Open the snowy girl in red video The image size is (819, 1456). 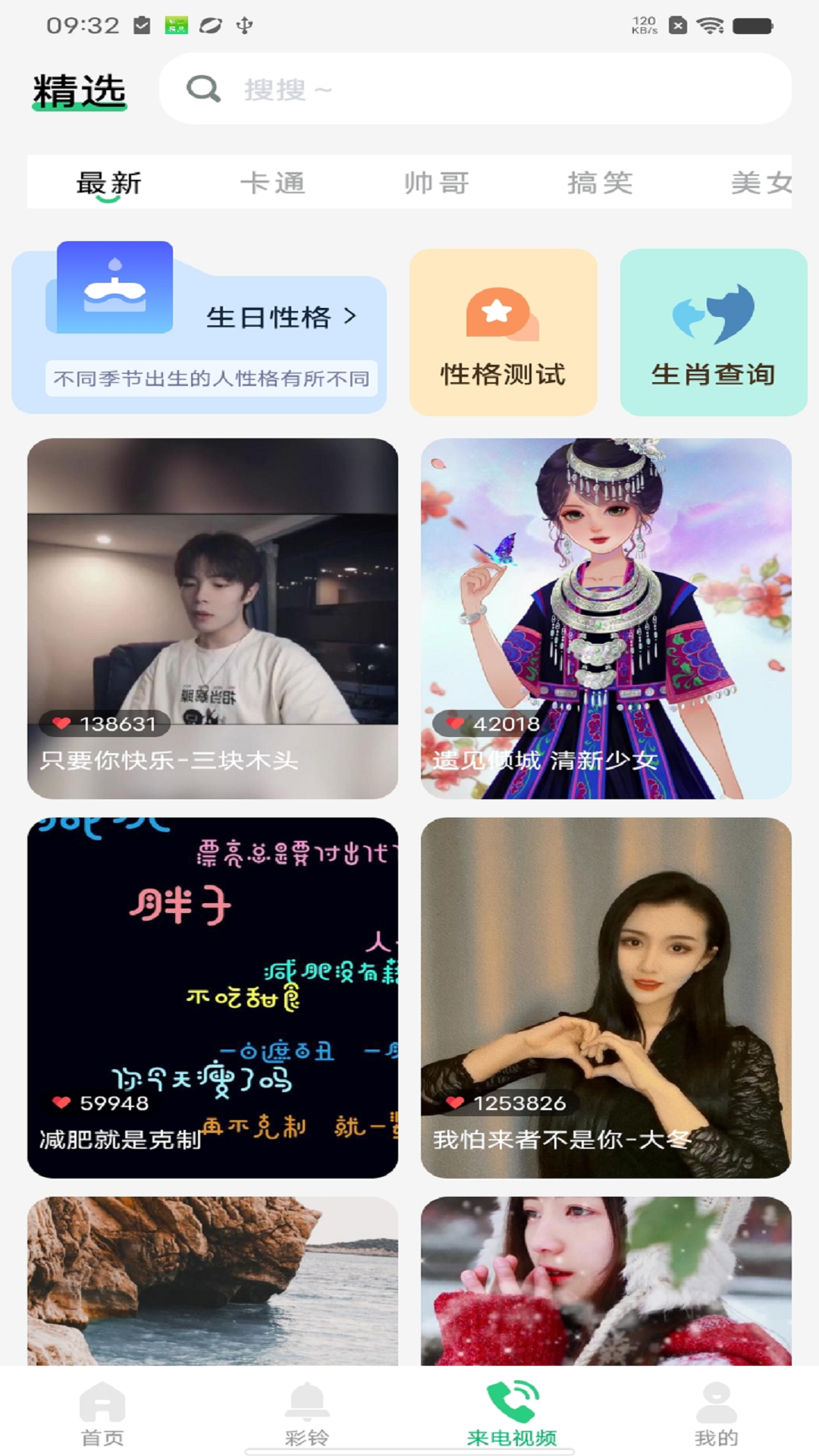[x=606, y=1280]
